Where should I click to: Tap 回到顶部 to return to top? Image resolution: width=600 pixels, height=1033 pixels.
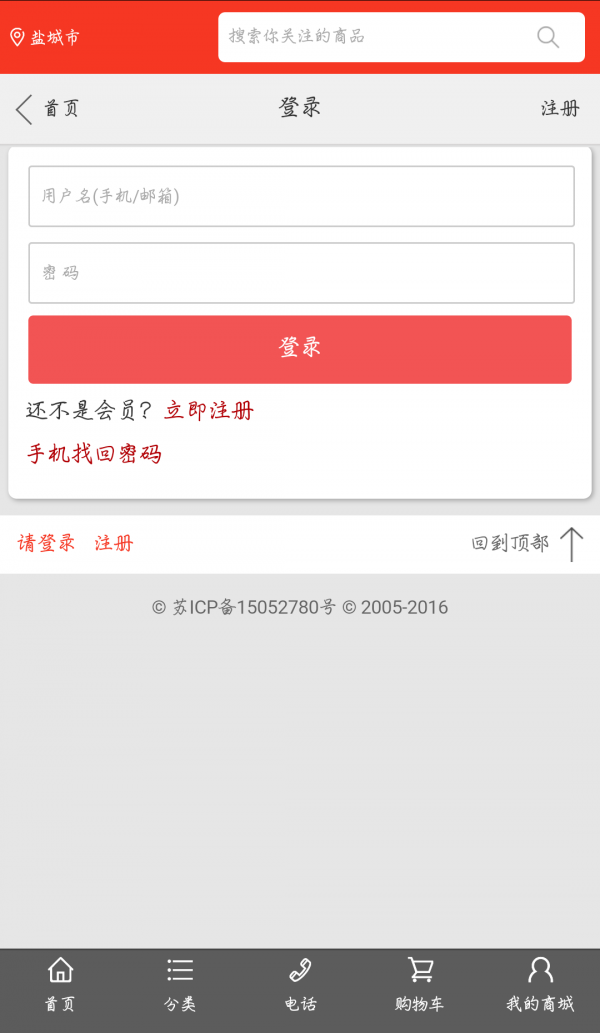click(527, 544)
